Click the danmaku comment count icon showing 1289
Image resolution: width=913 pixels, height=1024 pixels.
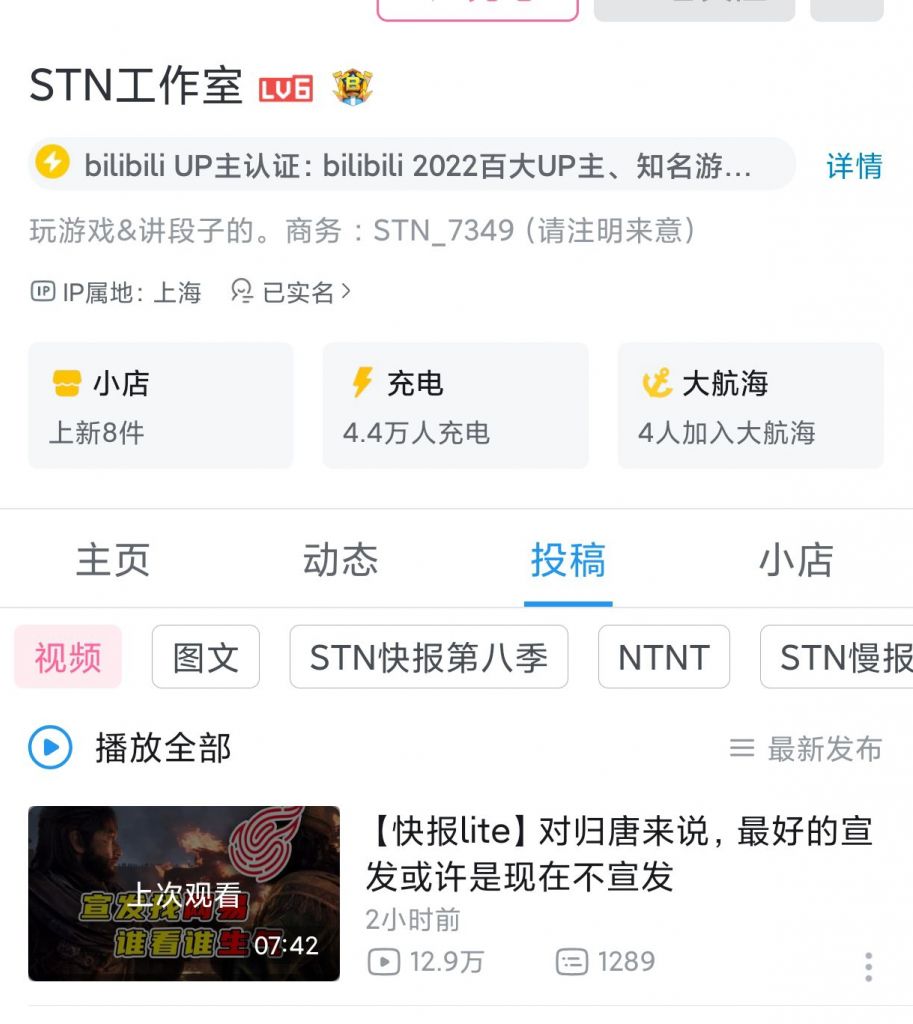[x=571, y=963]
